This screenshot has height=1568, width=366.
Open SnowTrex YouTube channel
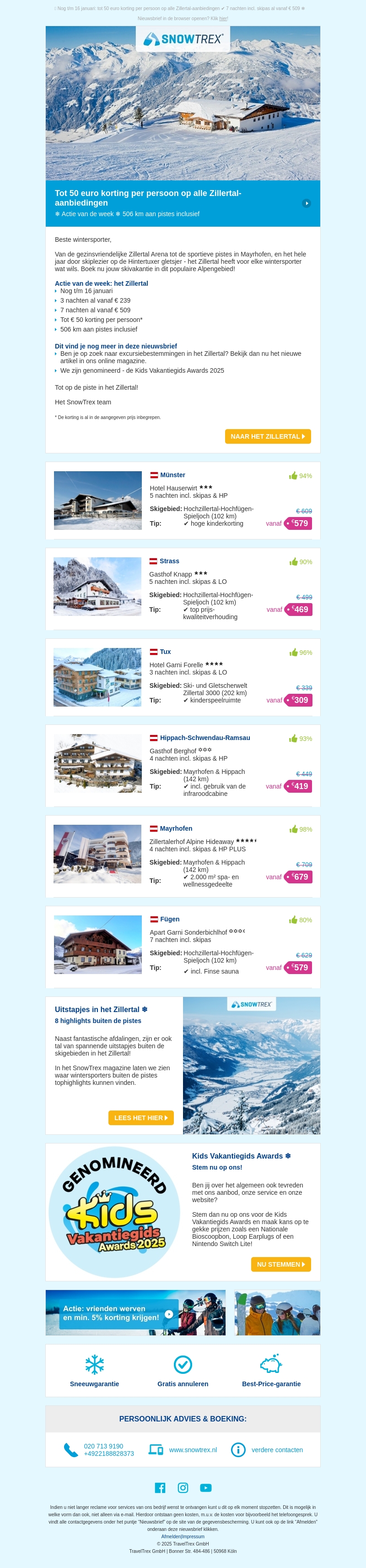point(206,1488)
